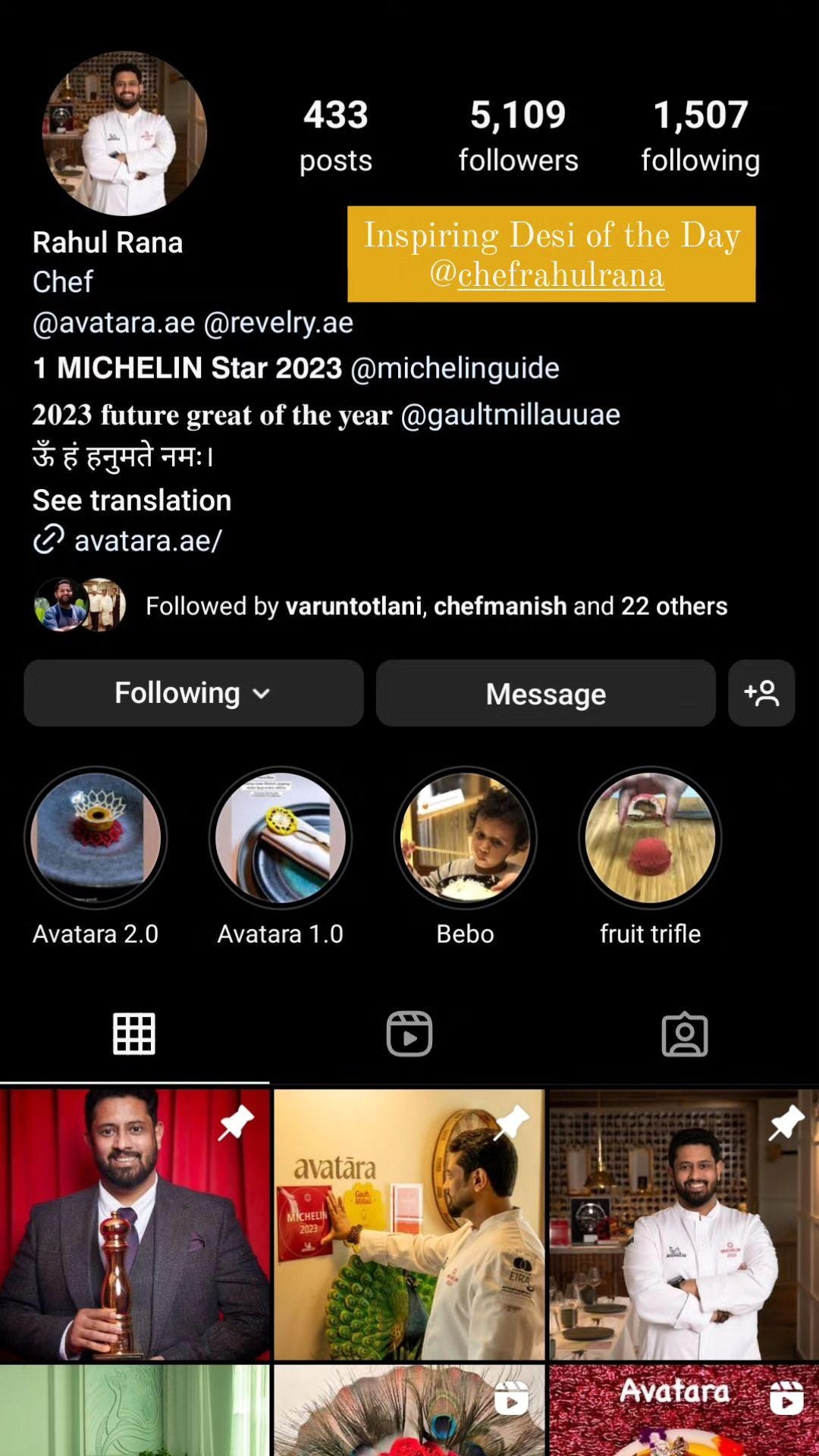Open pinned post with Michelin 2023 plaque
Image resolution: width=819 pixels, height=1456 pixels.
pyautogui.click(x=409, y=1224)
